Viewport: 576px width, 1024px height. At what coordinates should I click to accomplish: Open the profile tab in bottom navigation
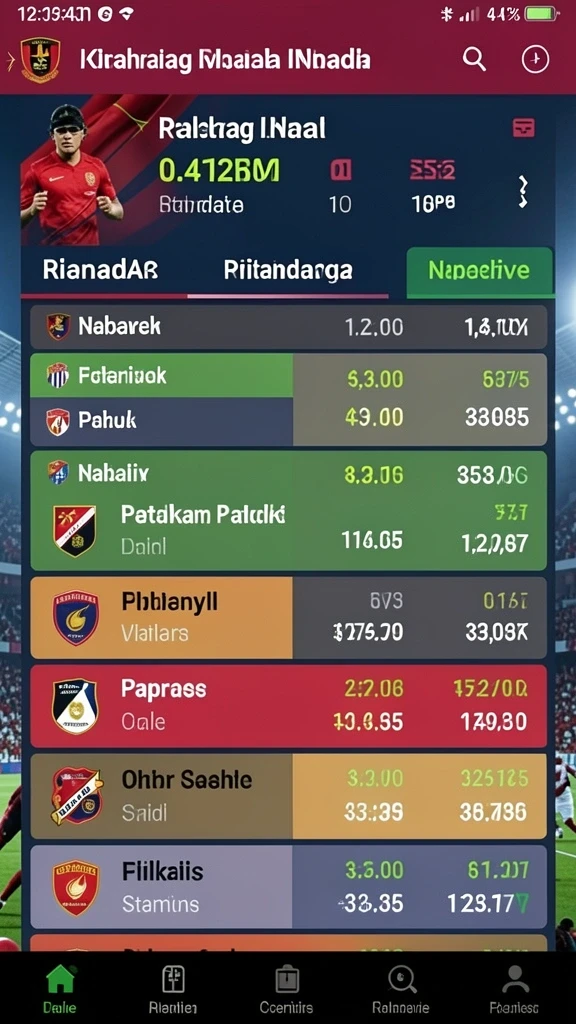pos(515,988)
